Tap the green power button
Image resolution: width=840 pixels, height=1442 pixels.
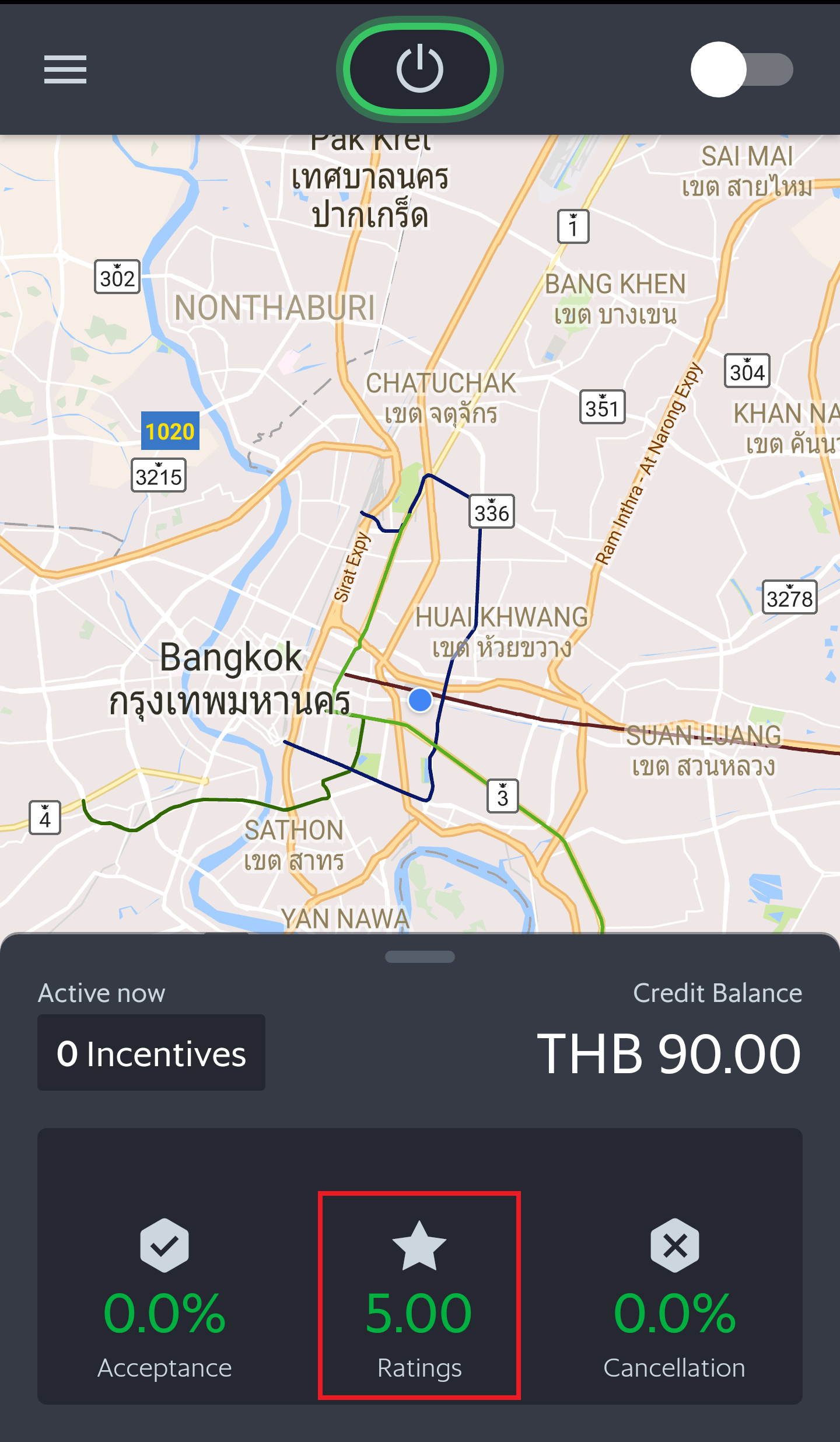pos(419,69)
